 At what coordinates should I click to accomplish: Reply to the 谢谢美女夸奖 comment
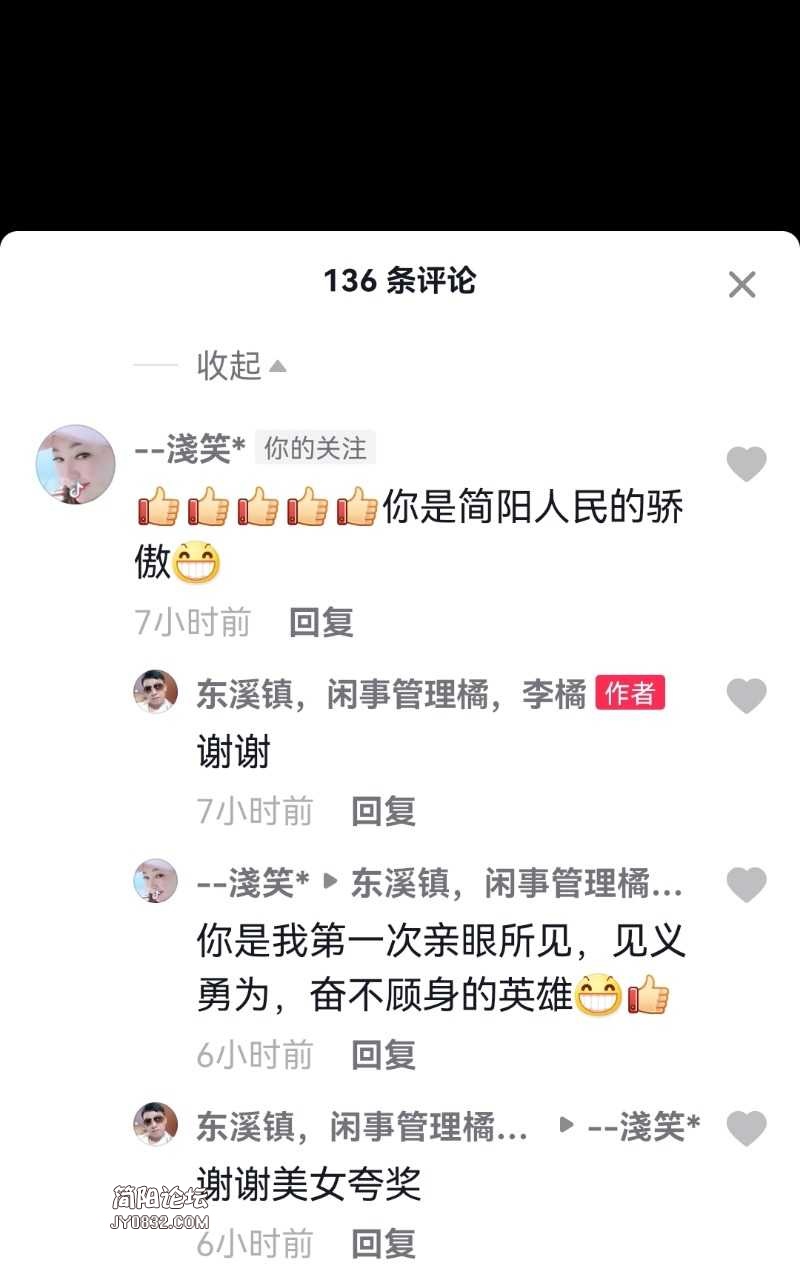pos(383,1244)
